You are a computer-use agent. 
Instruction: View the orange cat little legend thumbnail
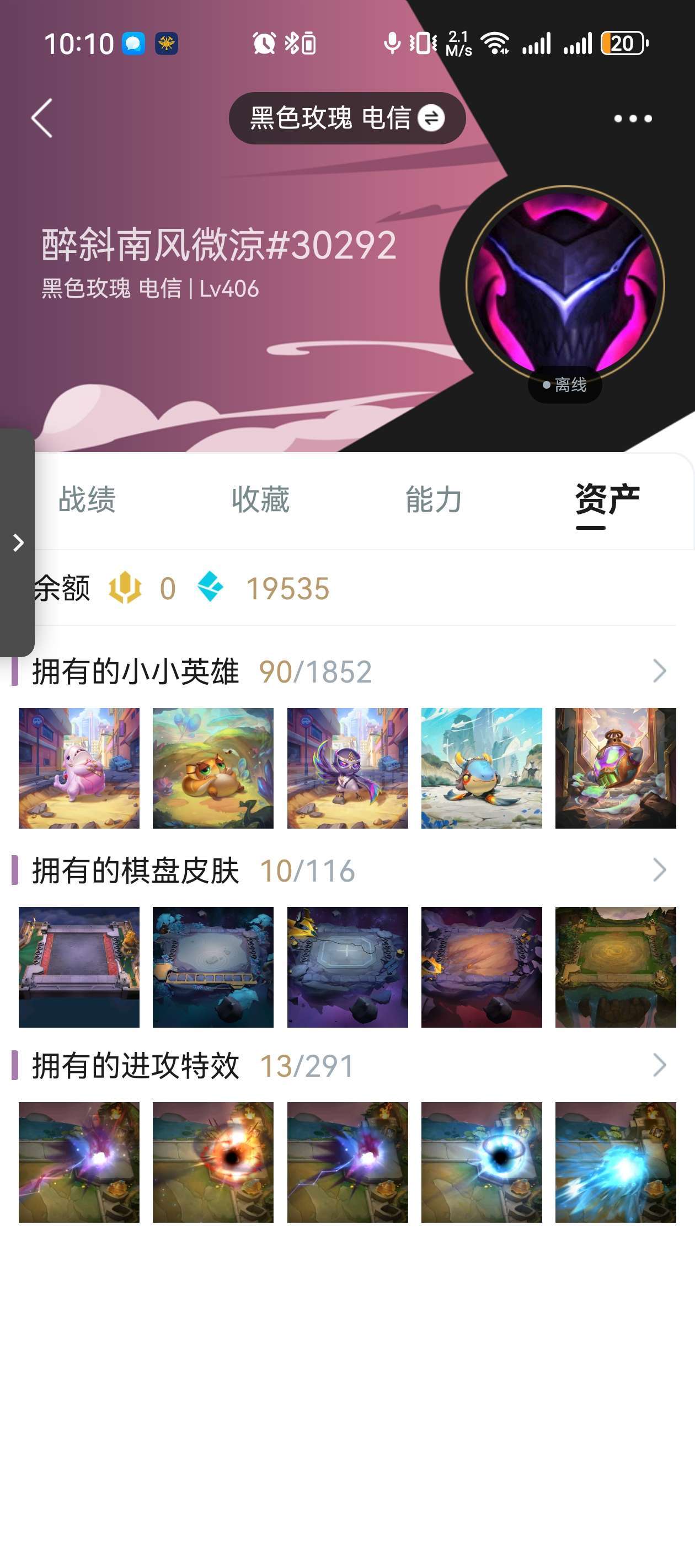tap(213, 767)
